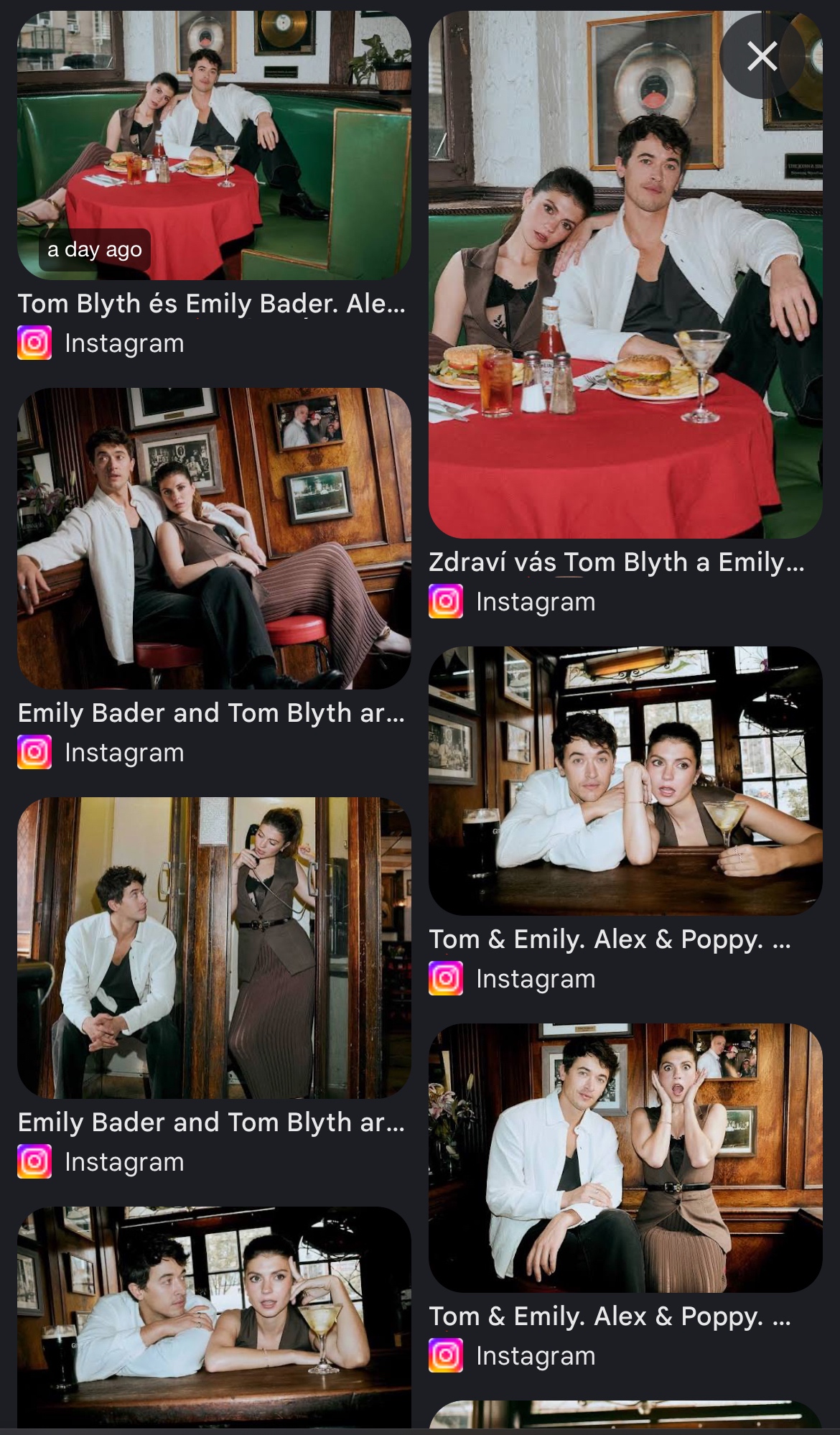Open the 'Zdraví vás Tom Blyth a Emily' caption

point(616,562)
